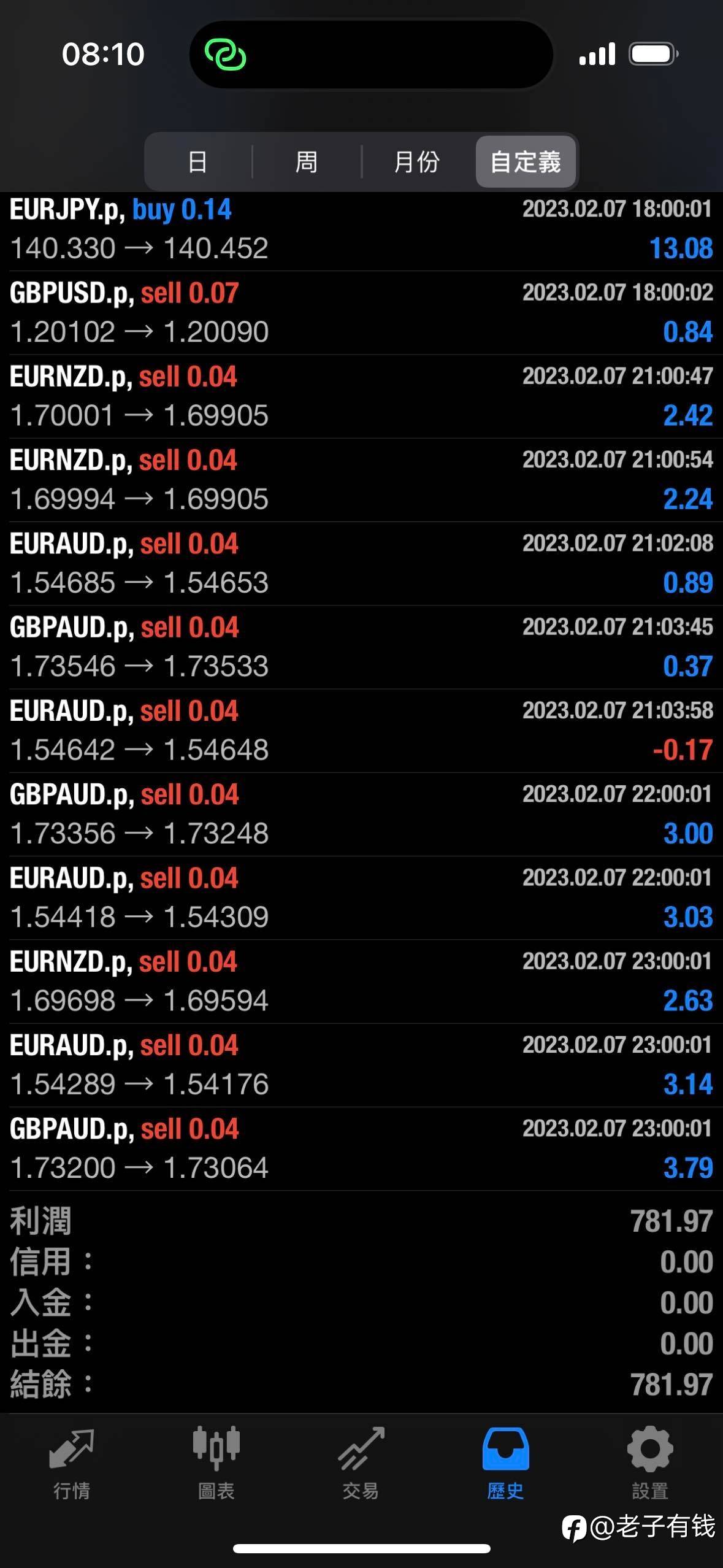The width and height of the screenshot is (723, 1568).
Task: Expand the EURJPY.p buy 0.14 trade
Action: coord(361,229)
